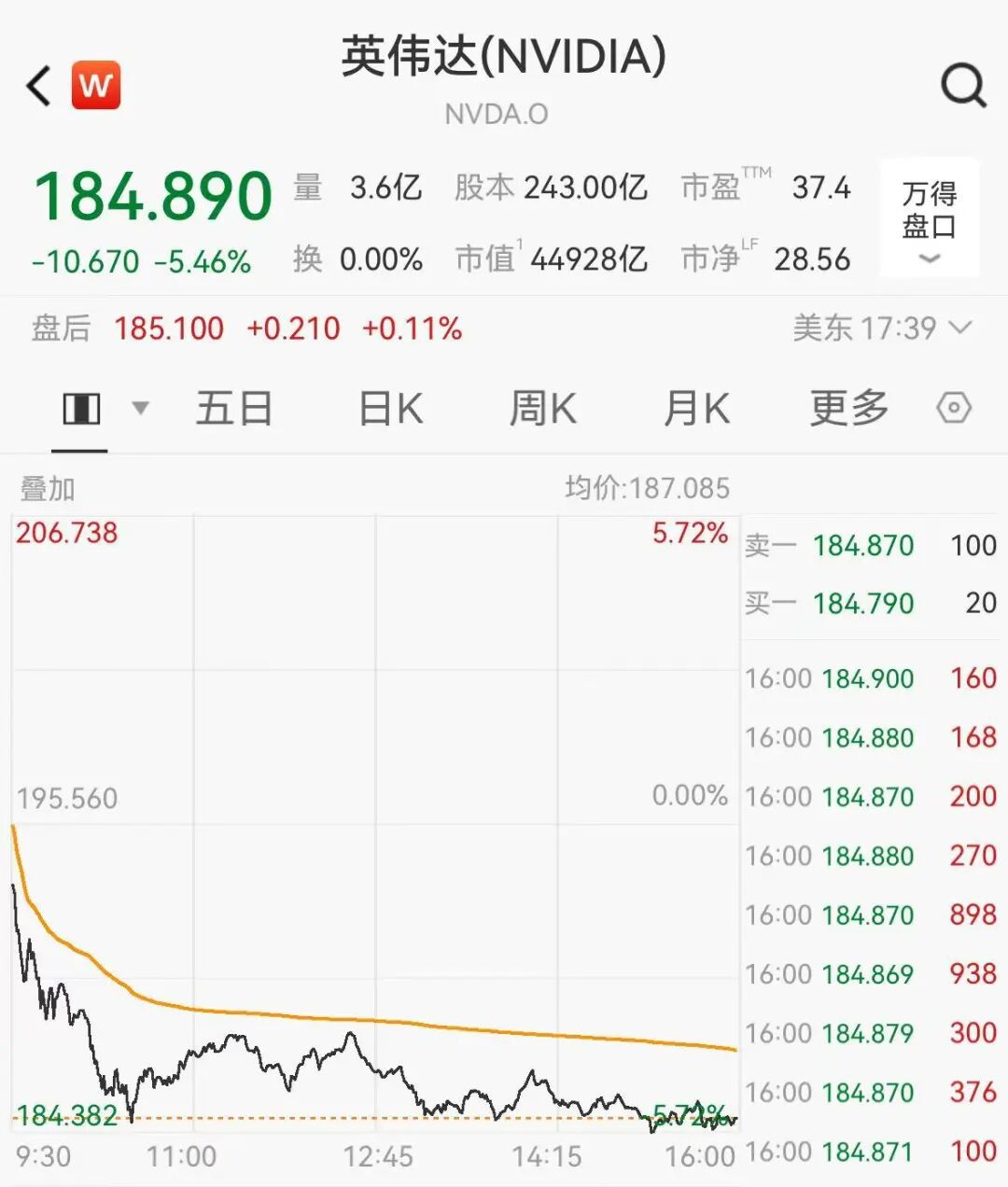
Task: Switch to the 日K chart
Action: pos(390,409)
